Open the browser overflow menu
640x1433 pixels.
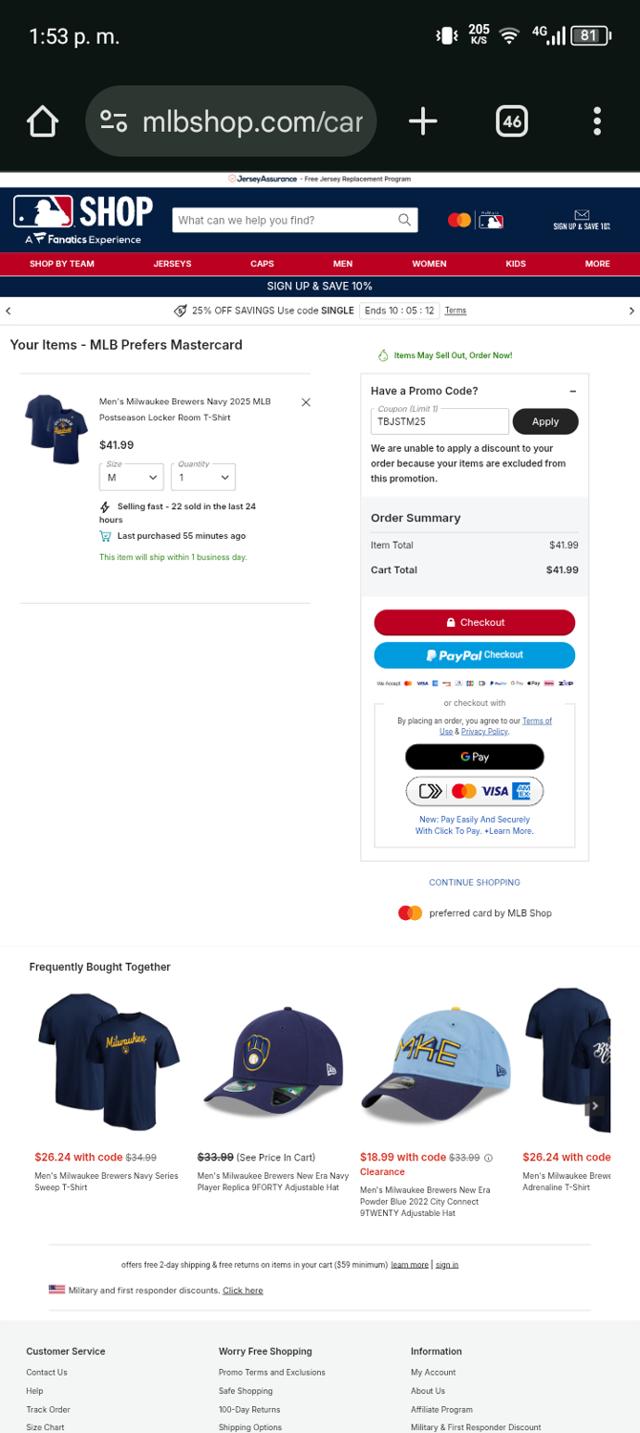597,122
